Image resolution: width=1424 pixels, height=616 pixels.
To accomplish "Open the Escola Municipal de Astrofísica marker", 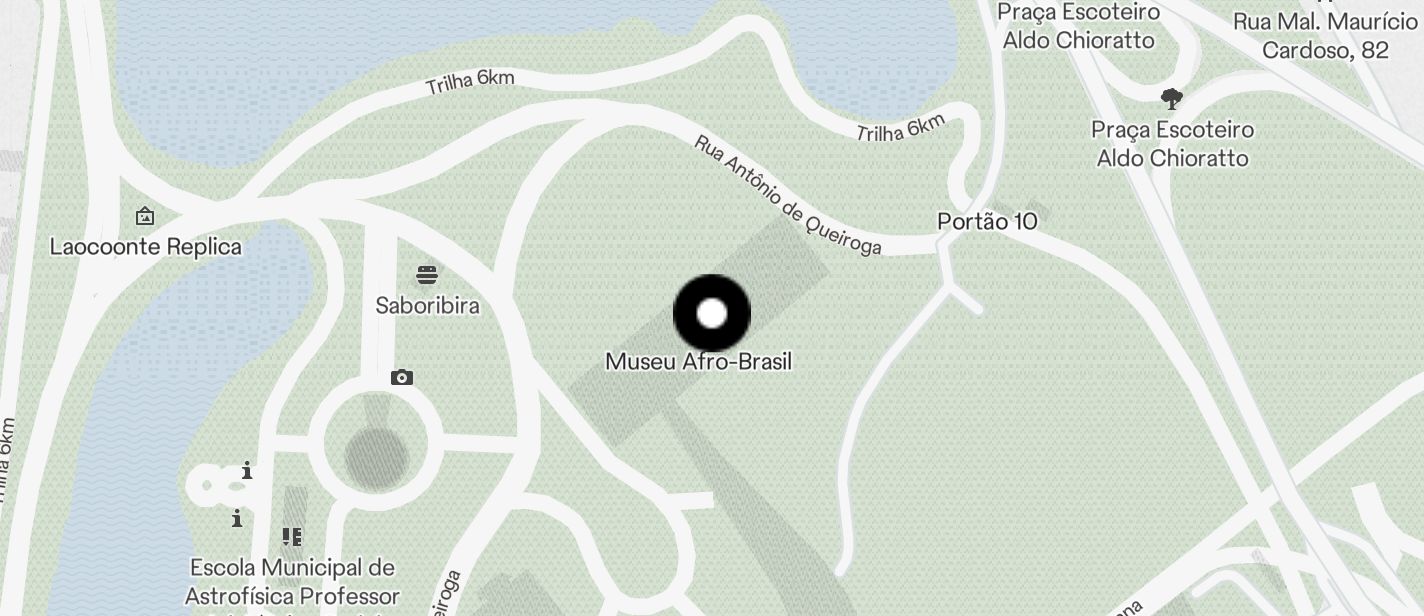I will [292, 538].
